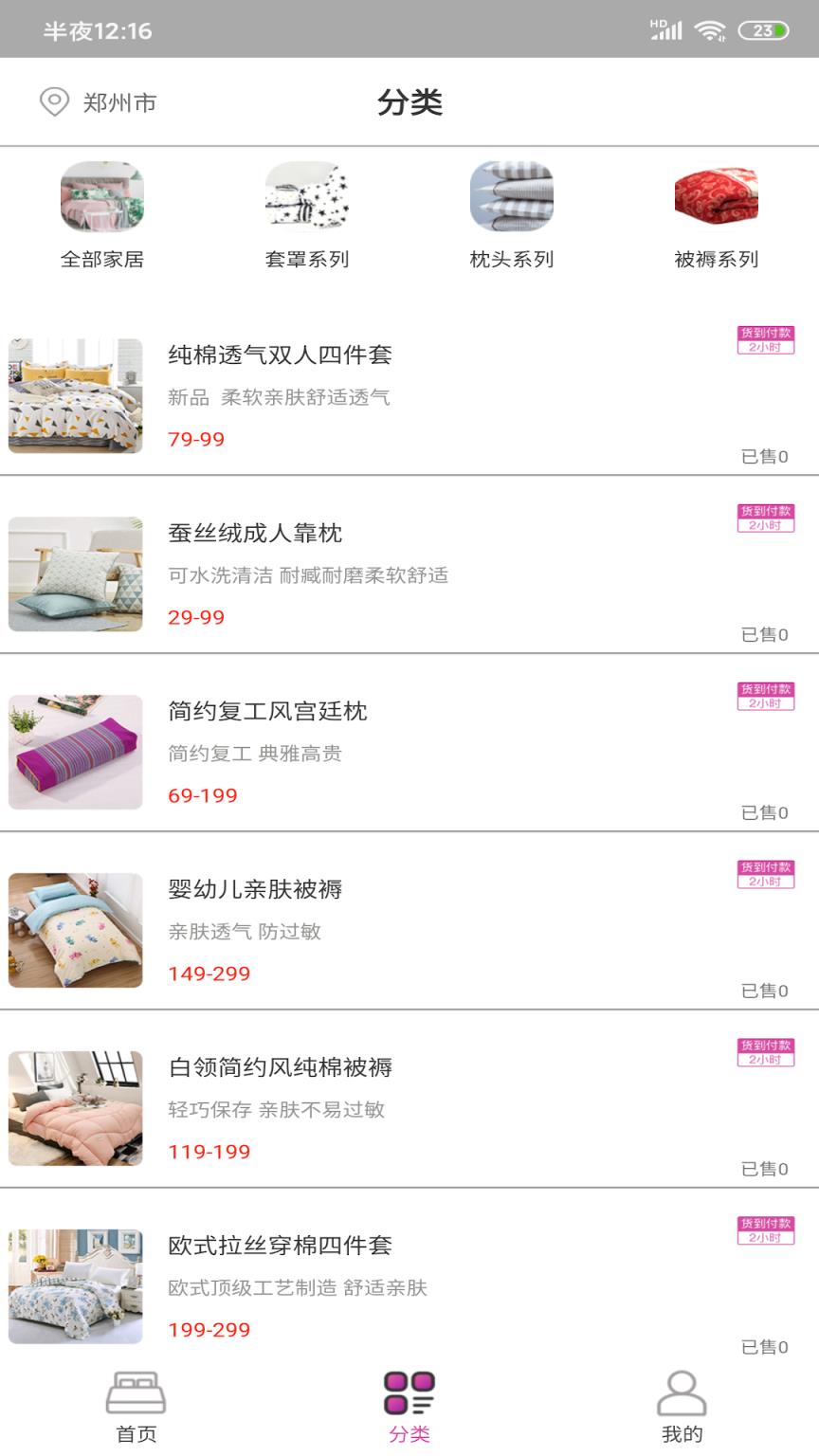The width and height of the screenshot is (819, 1456).
Task: Click the battery indicator in status bar
Action: tap(766, 29)
